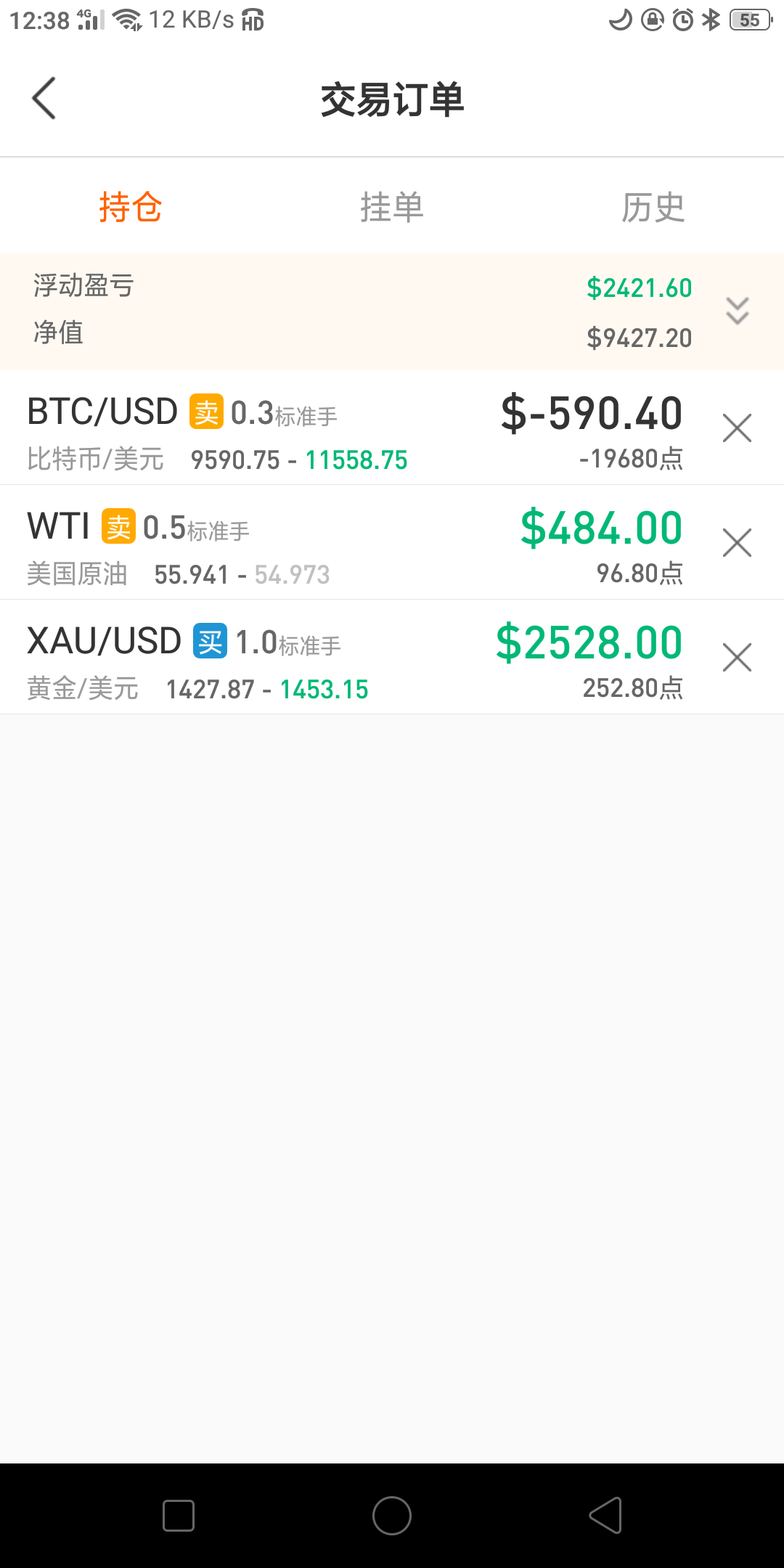Image resolution: width=784 pixels, height=1568 pixels.
Task: Go back using the top-left arrow
Action: click(x=44, y=98)
